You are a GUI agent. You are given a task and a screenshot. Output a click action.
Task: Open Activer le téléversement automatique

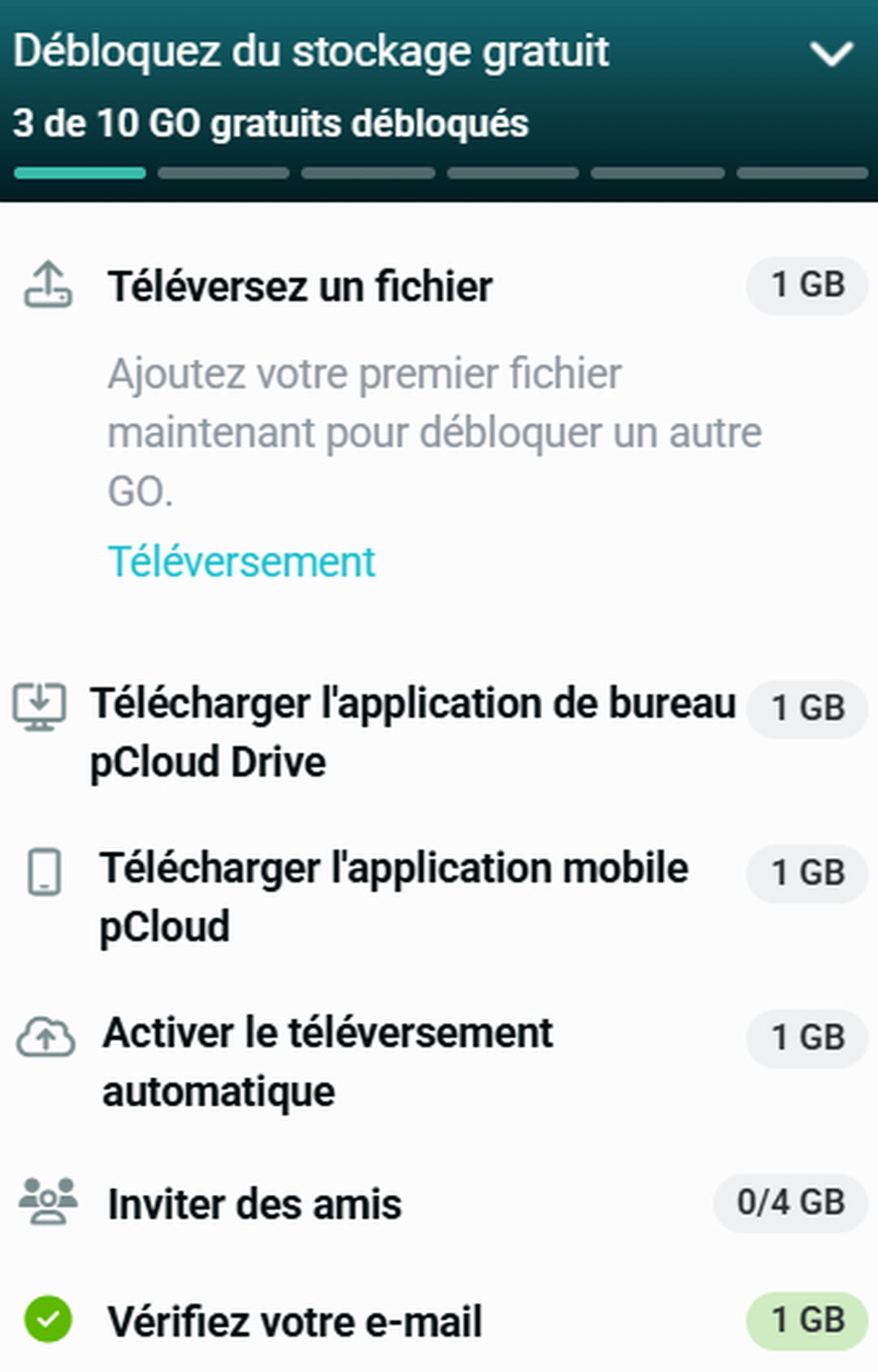(x=328, y=1062)
